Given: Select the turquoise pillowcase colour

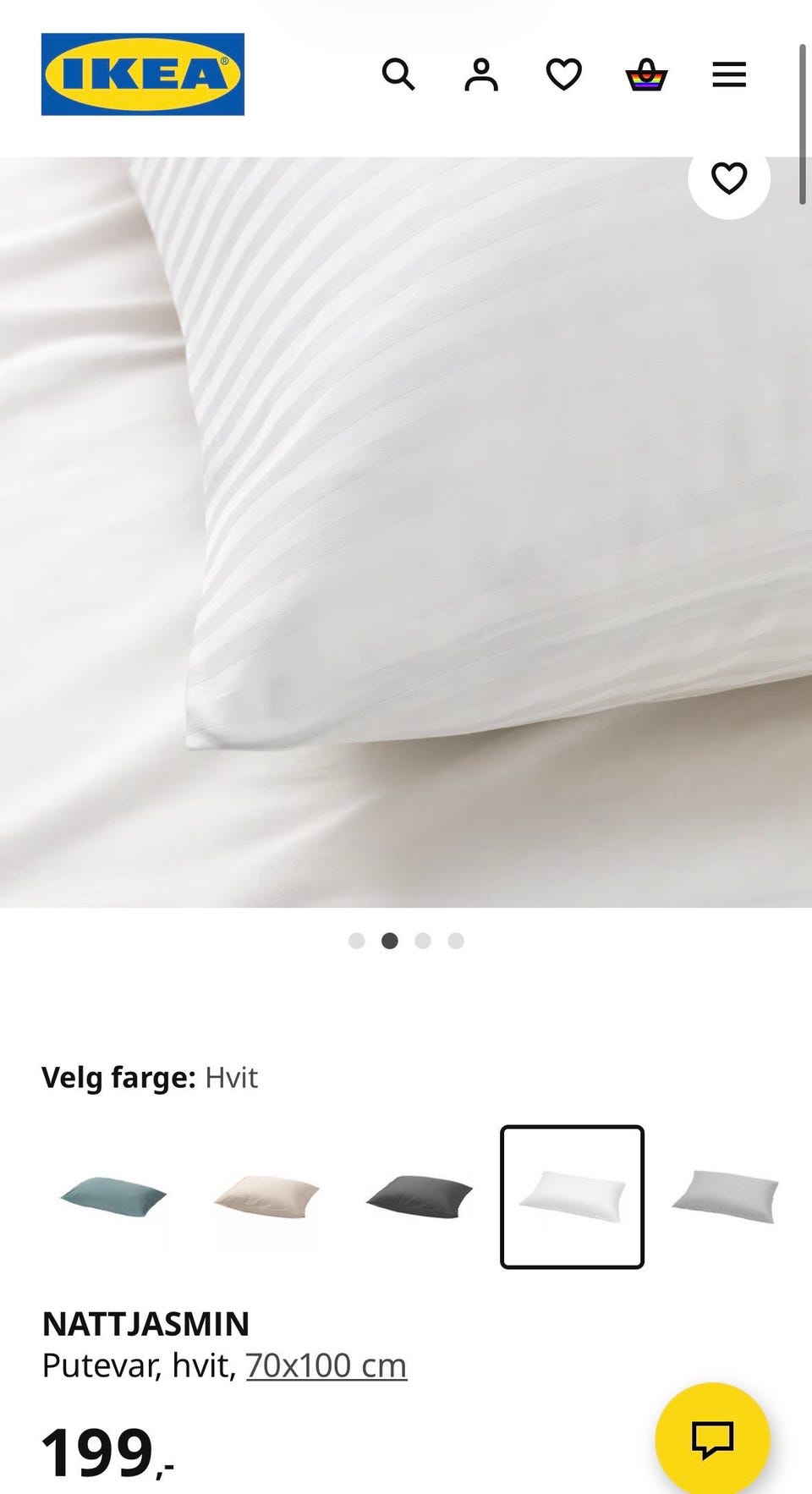Looking at the screenshot, I should (x=114, y=1196).
